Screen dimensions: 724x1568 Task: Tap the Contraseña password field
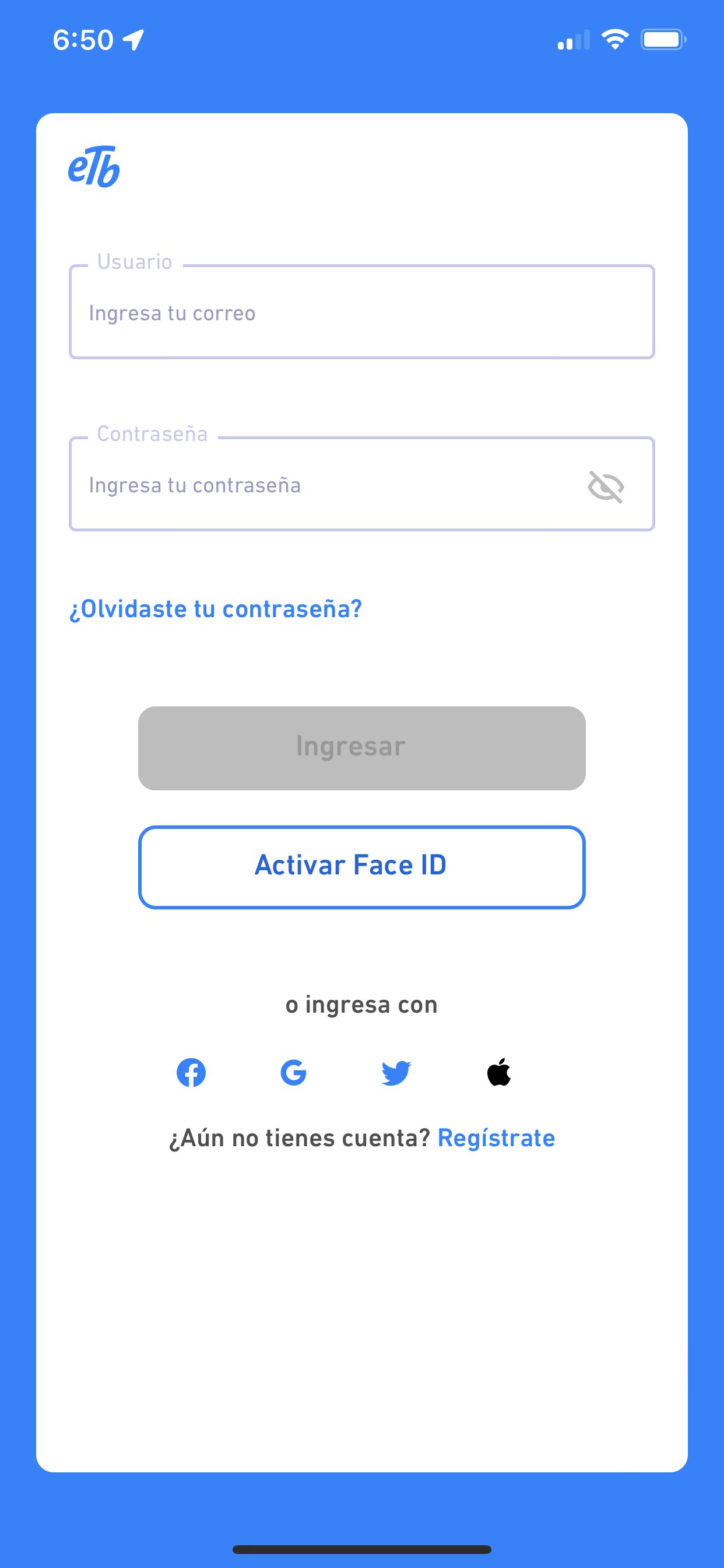(x=329, y=485)
